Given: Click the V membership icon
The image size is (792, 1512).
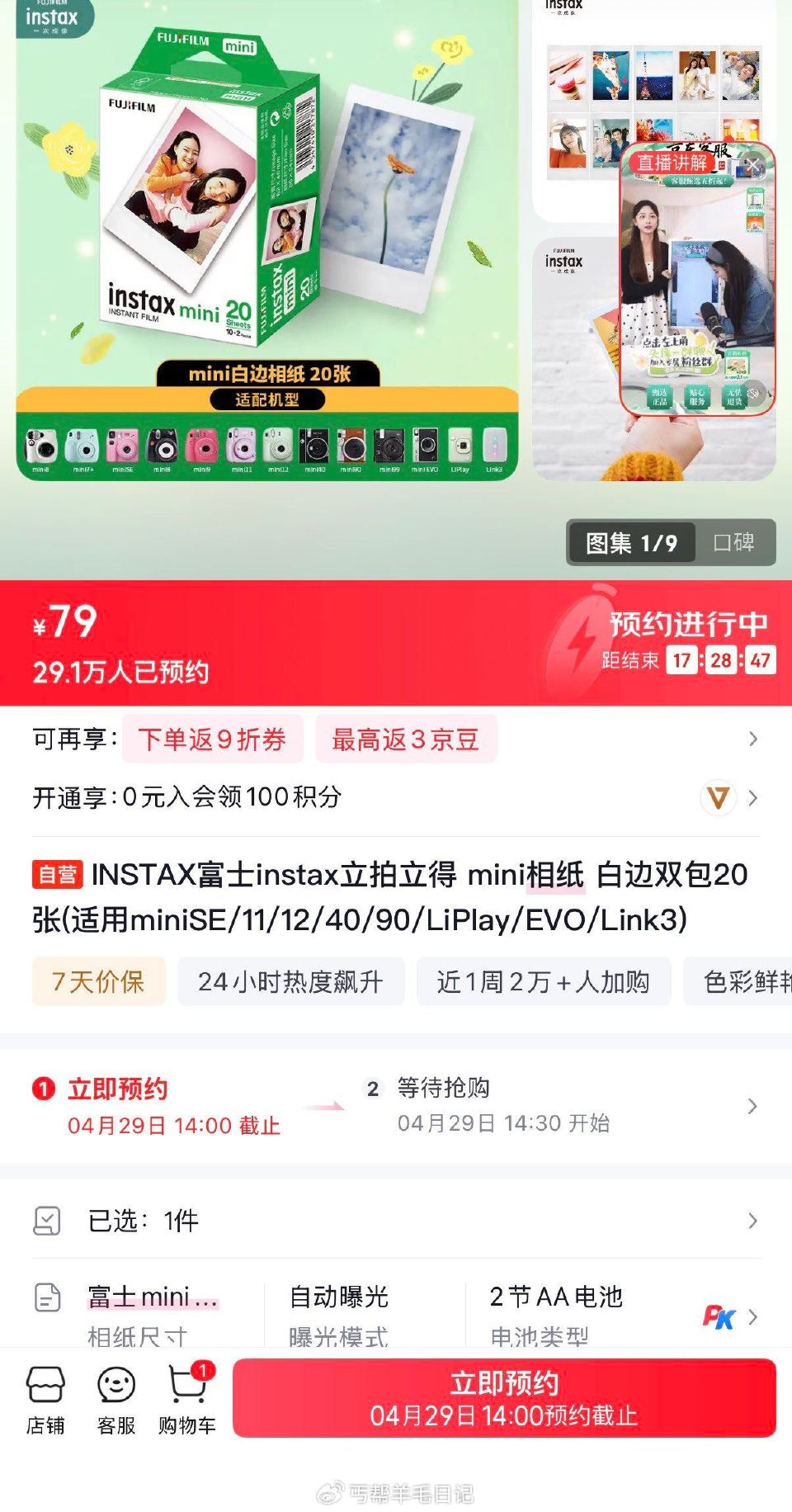Looking at the screenshot, I should 719,797.
